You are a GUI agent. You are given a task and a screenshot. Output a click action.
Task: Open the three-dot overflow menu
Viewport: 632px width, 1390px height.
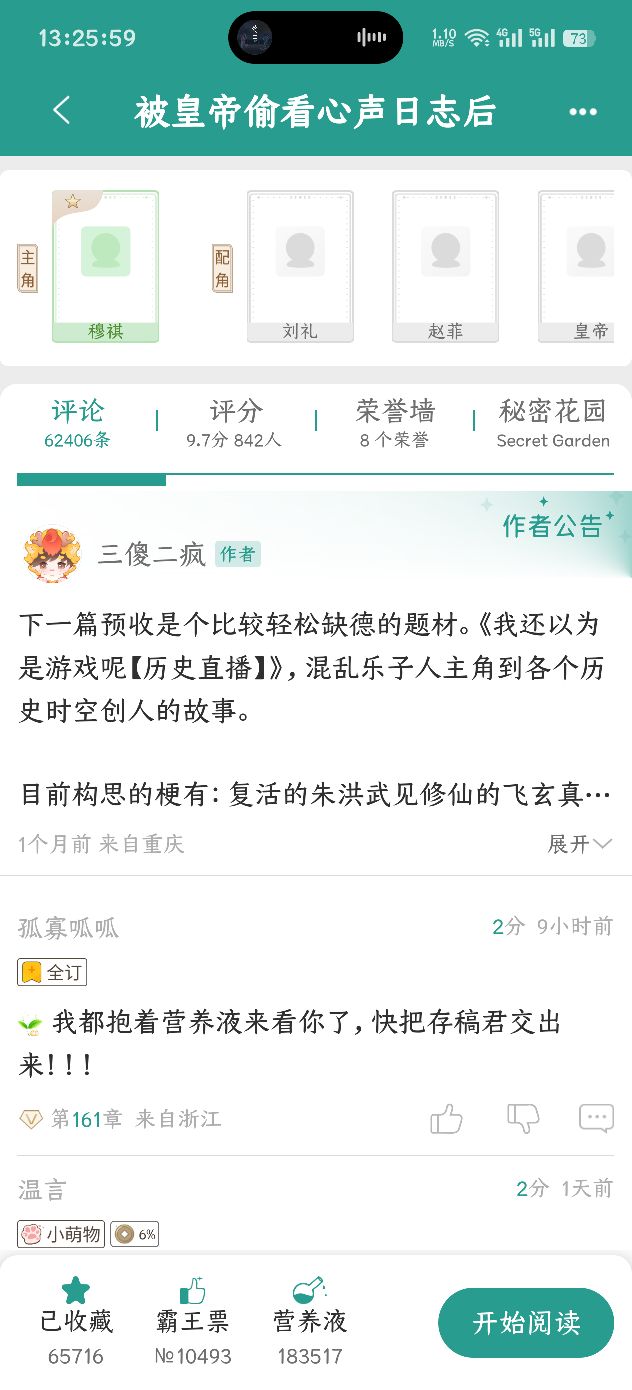click(x=583, y=112)
